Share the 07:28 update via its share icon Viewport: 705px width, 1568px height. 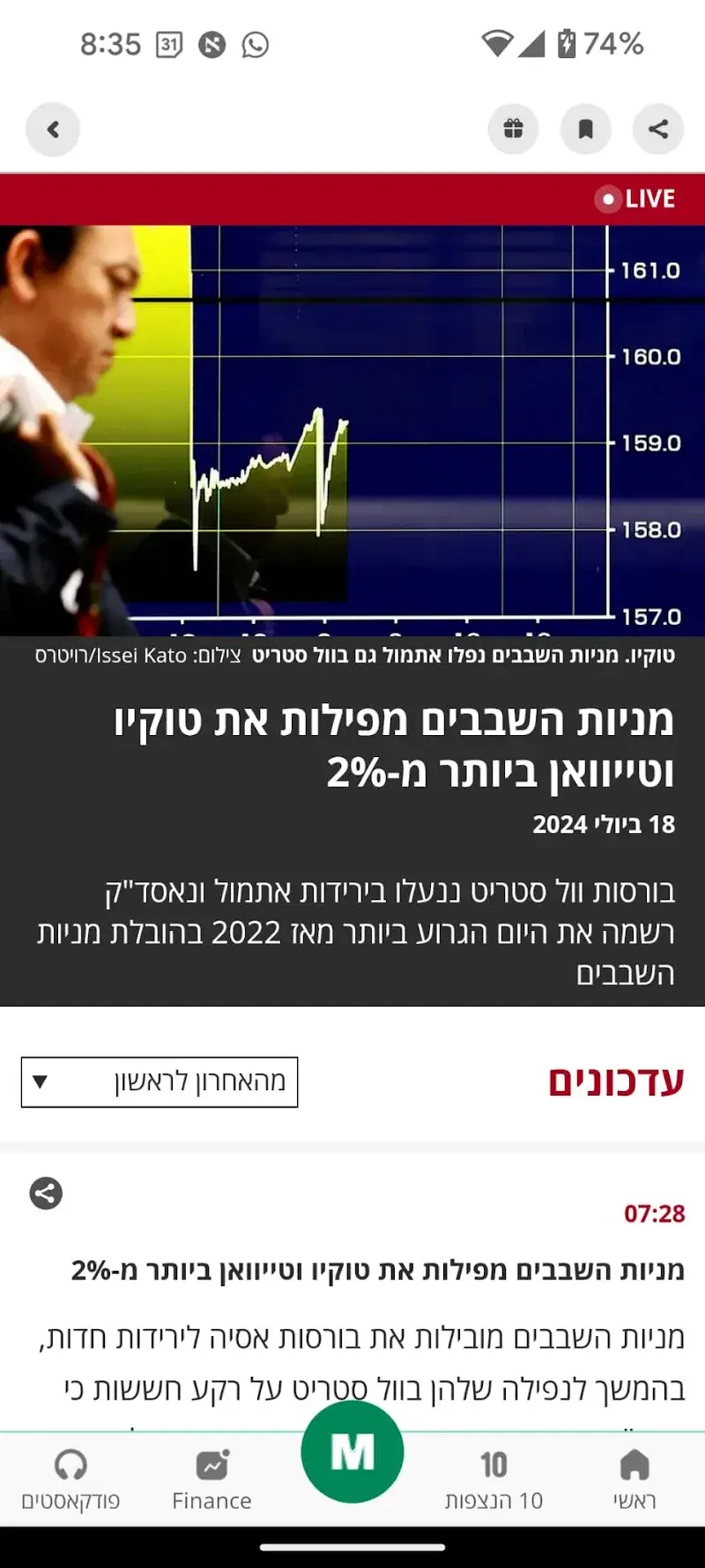click(x=45, y=1195)
